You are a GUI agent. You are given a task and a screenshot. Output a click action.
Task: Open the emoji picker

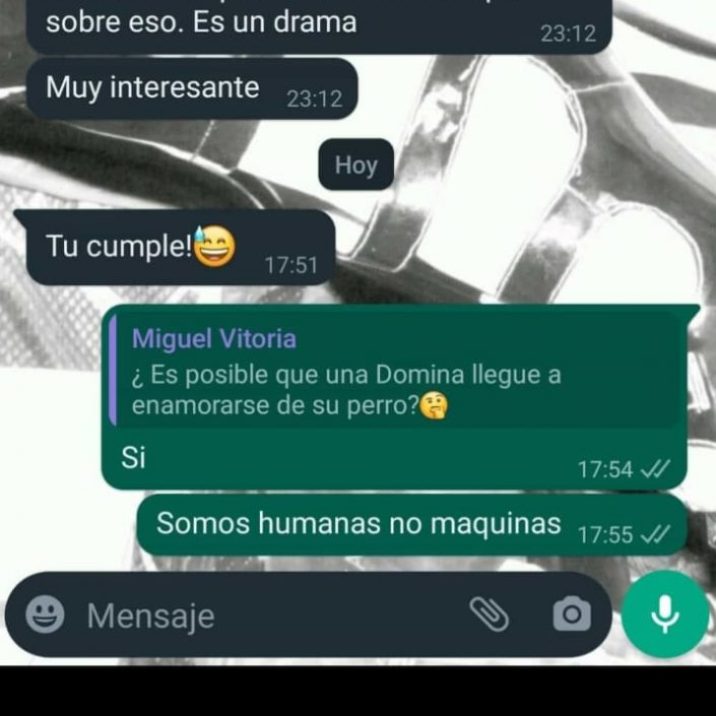point(45,615)
